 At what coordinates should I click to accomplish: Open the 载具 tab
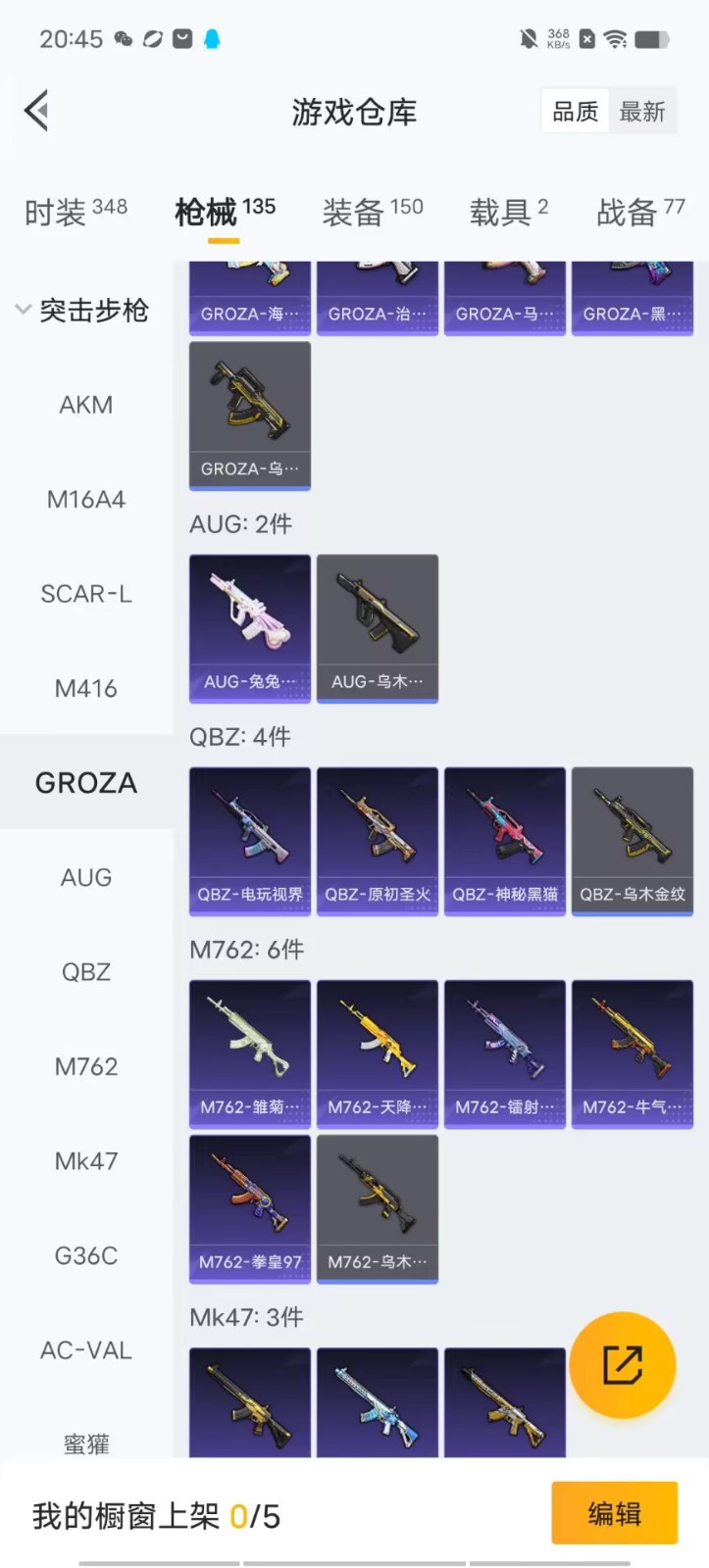508,211
